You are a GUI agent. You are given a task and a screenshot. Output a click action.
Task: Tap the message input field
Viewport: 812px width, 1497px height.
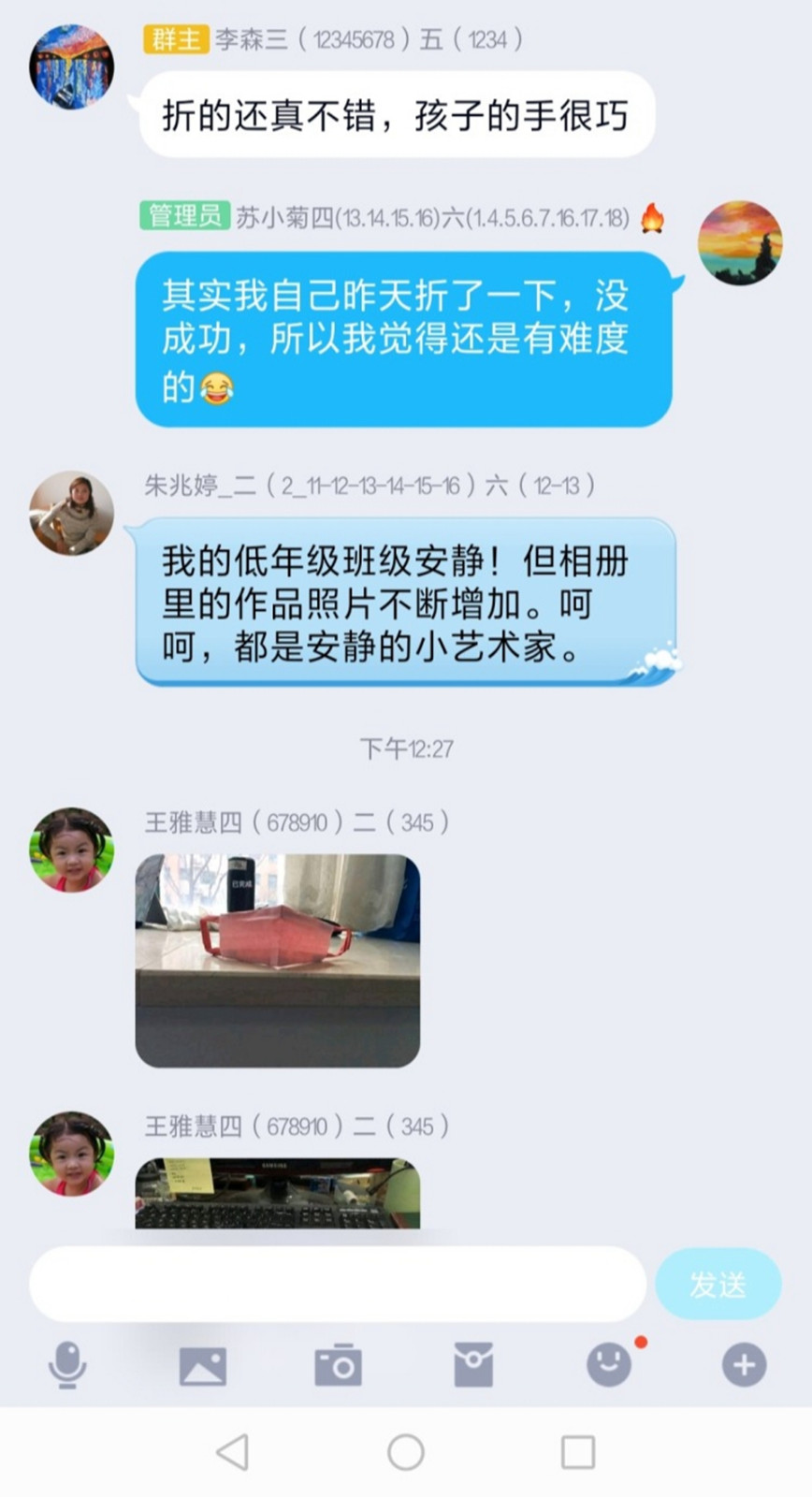[337, 1284]
